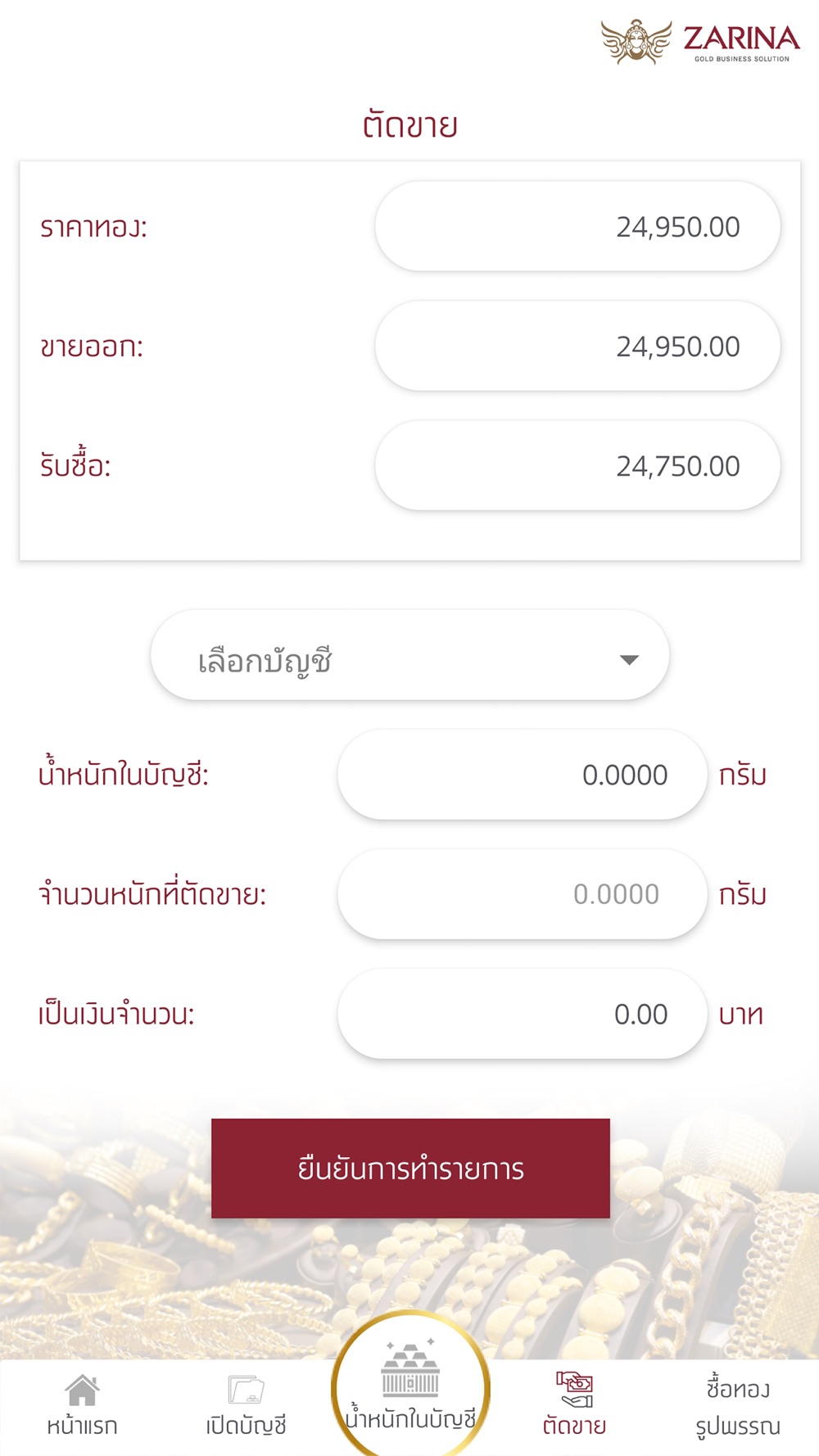This screenshot has height=1456, width=819.
Task: Tap the เป็นเงินจำนวน amount field
Action: [x=522, y=1014]
